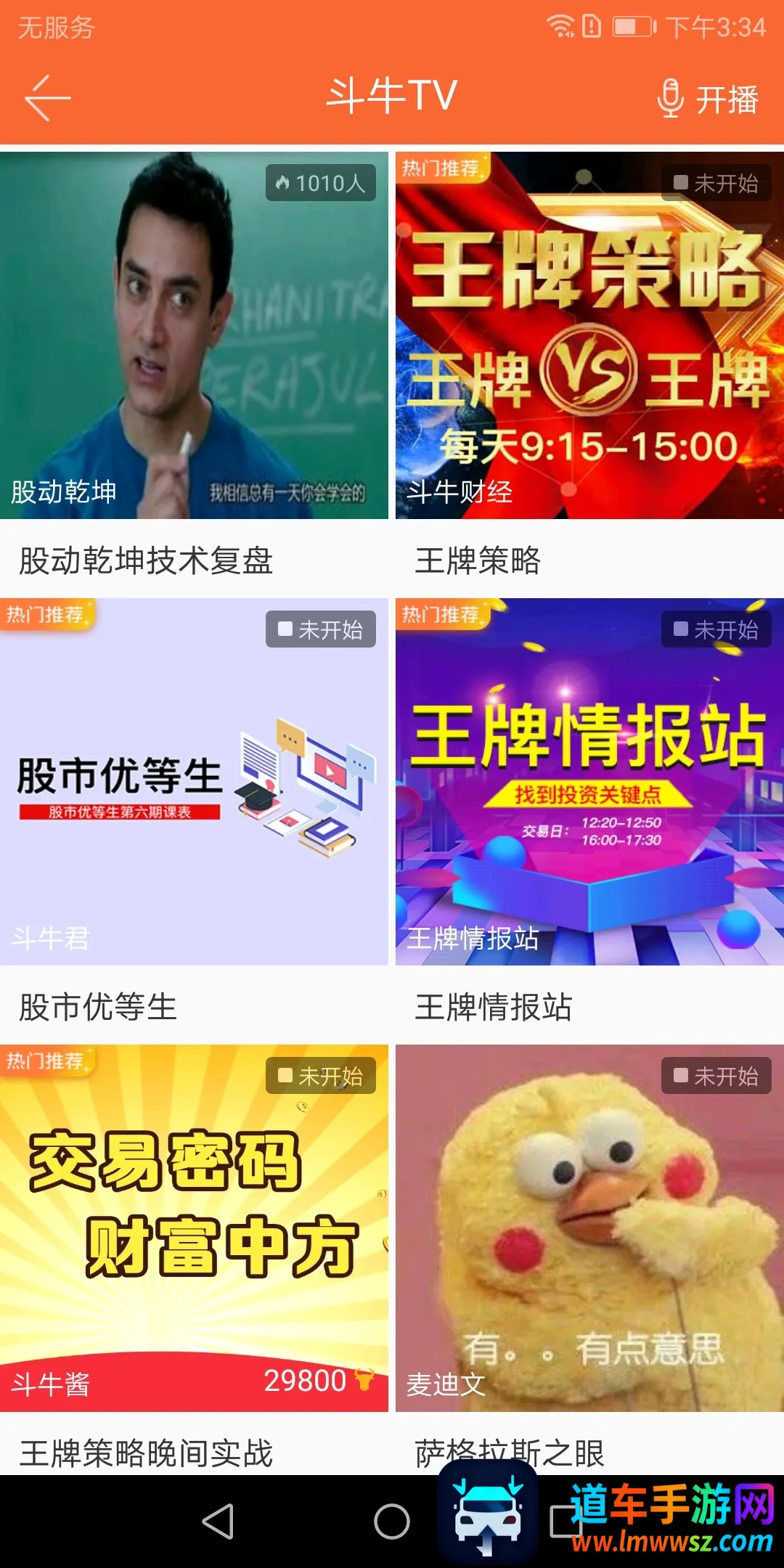Open 股动乾坤技术复盘 live stream
This screenshot has height=1568, width=784.
coord(194,335)
